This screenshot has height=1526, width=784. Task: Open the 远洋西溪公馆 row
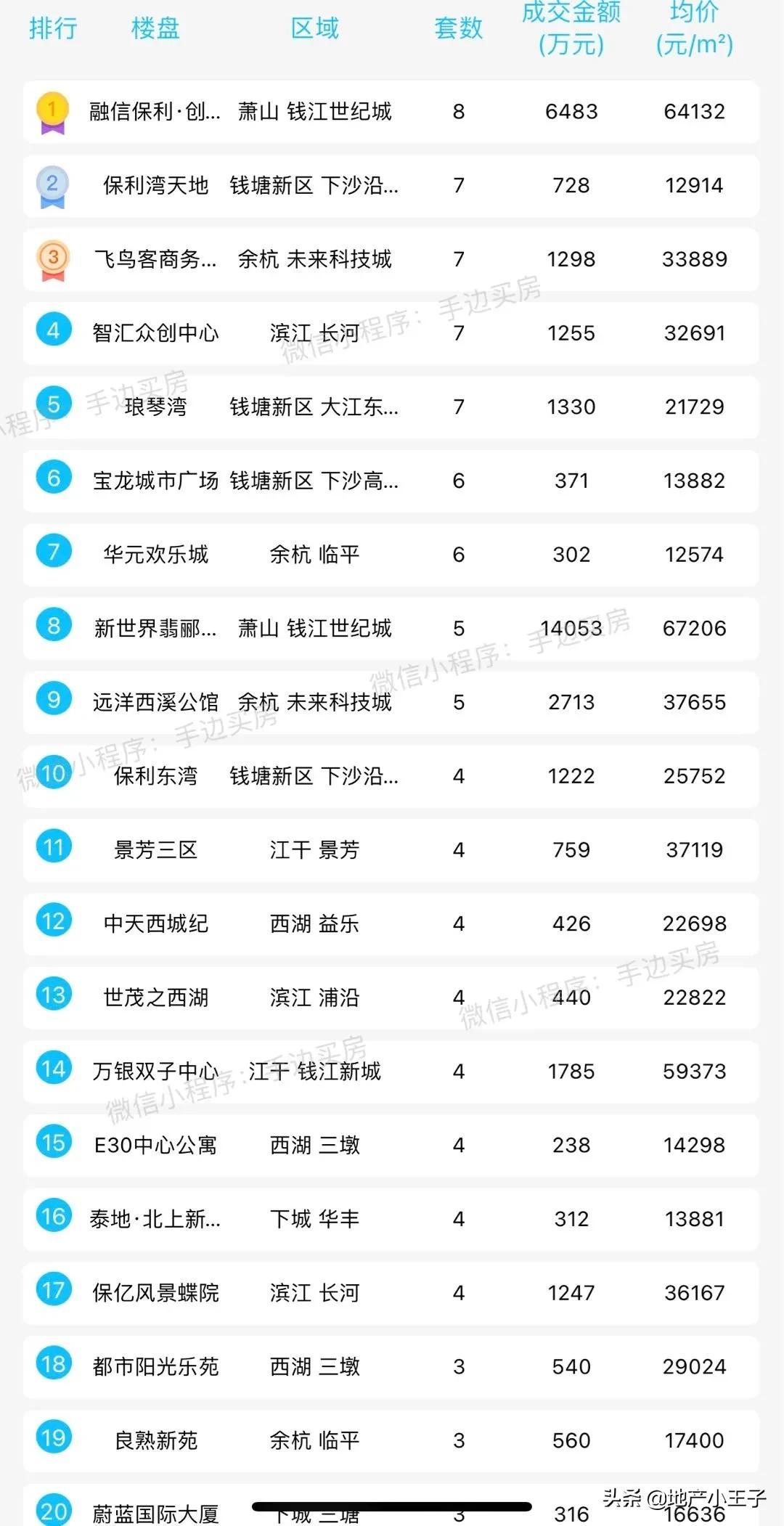click(391, 702)
